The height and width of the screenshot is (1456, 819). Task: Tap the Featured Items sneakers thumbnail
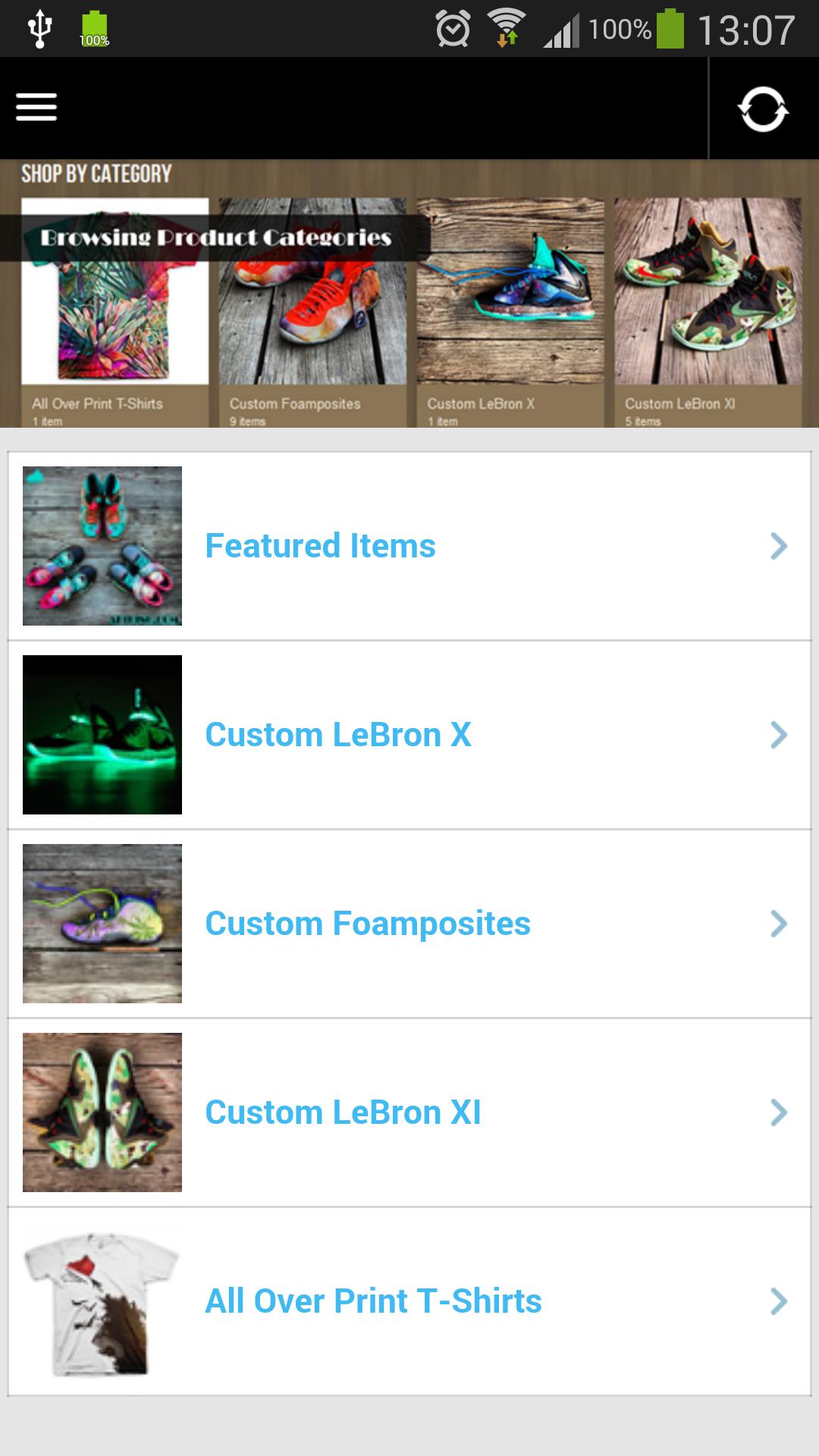[x=102, y=544]
